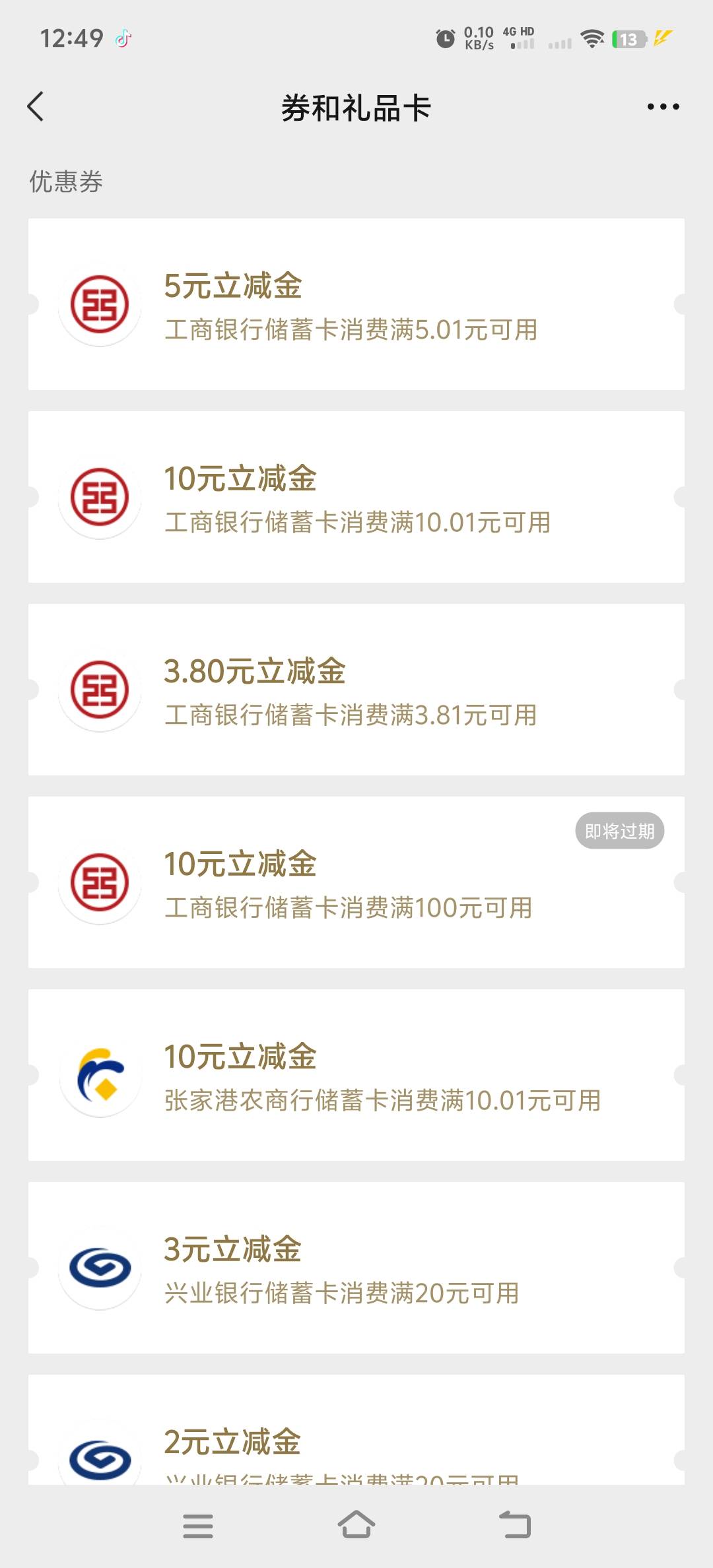The height and width of the screenshot is (1568, 713).
Task: Open the three-dot overflow menu
Action: 663,107
